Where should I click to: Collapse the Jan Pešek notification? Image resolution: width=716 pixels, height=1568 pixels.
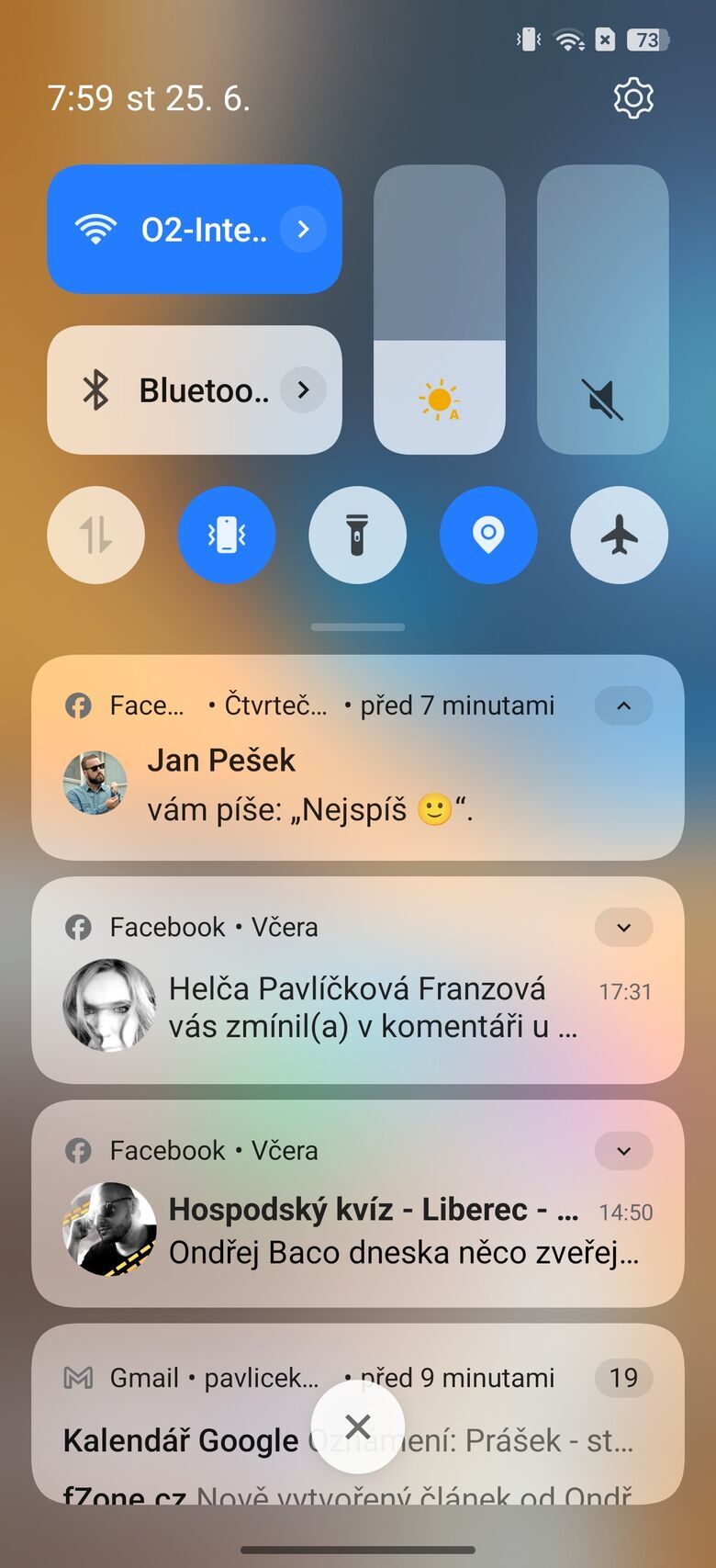click(624, 705)
